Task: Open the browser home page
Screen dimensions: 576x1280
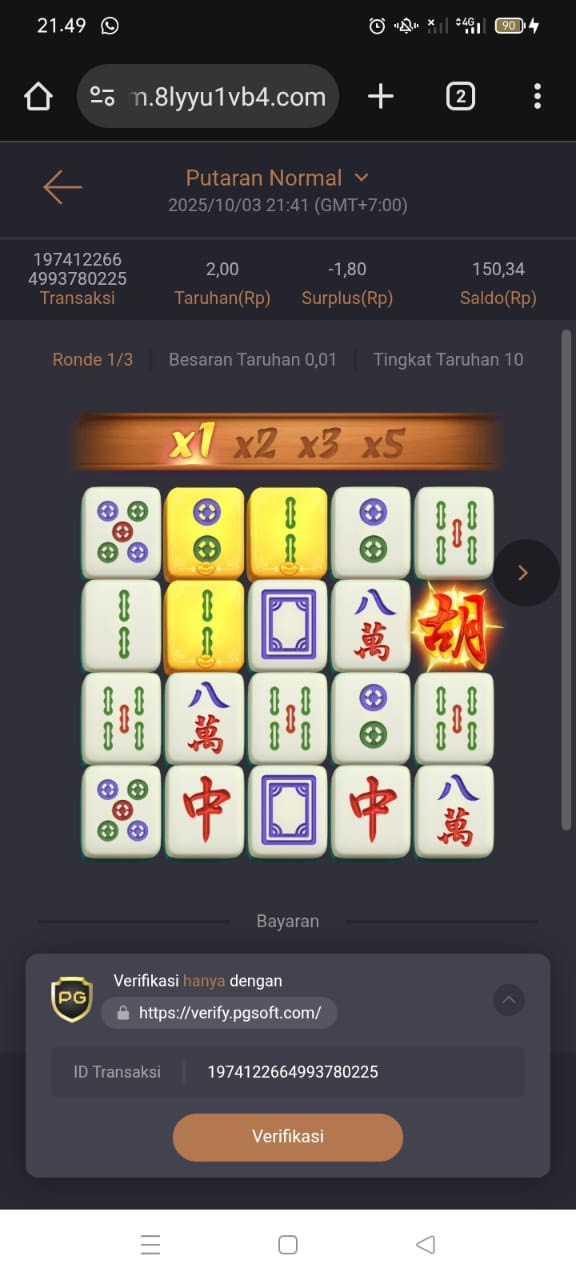Action: 38,97
